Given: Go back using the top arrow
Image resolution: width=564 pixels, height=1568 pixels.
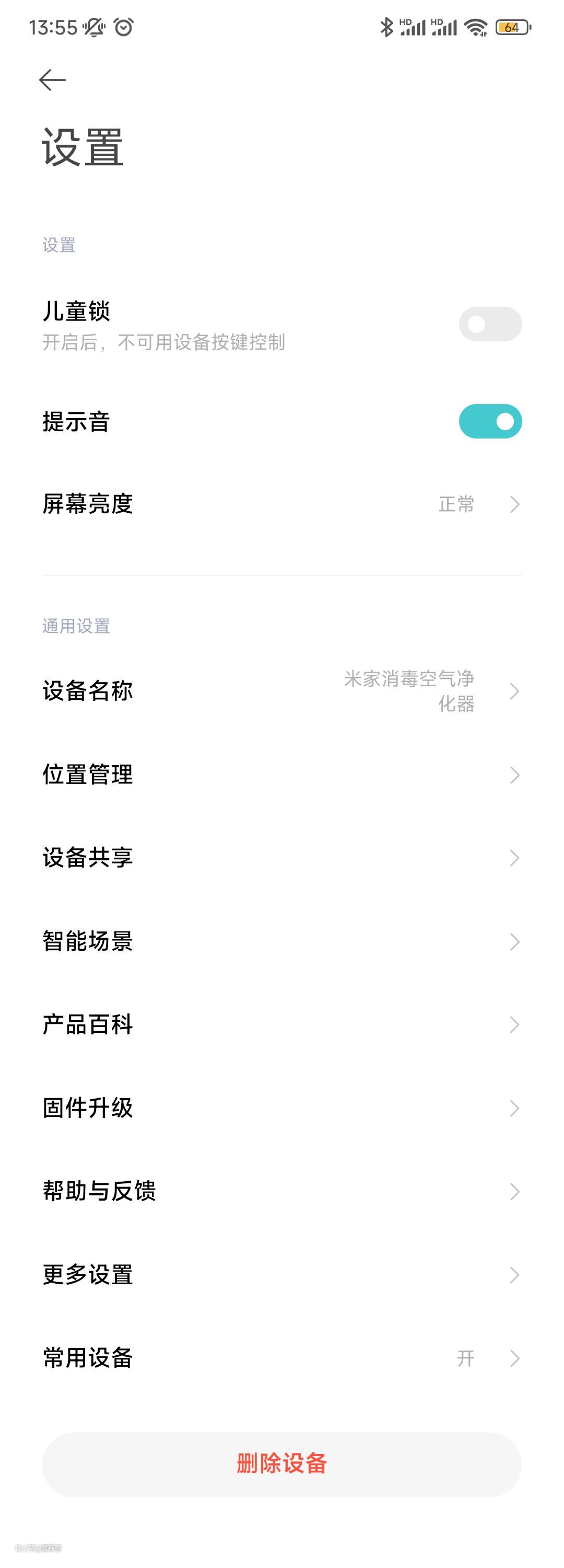Looking at the screenshot, I should (52, 80).
